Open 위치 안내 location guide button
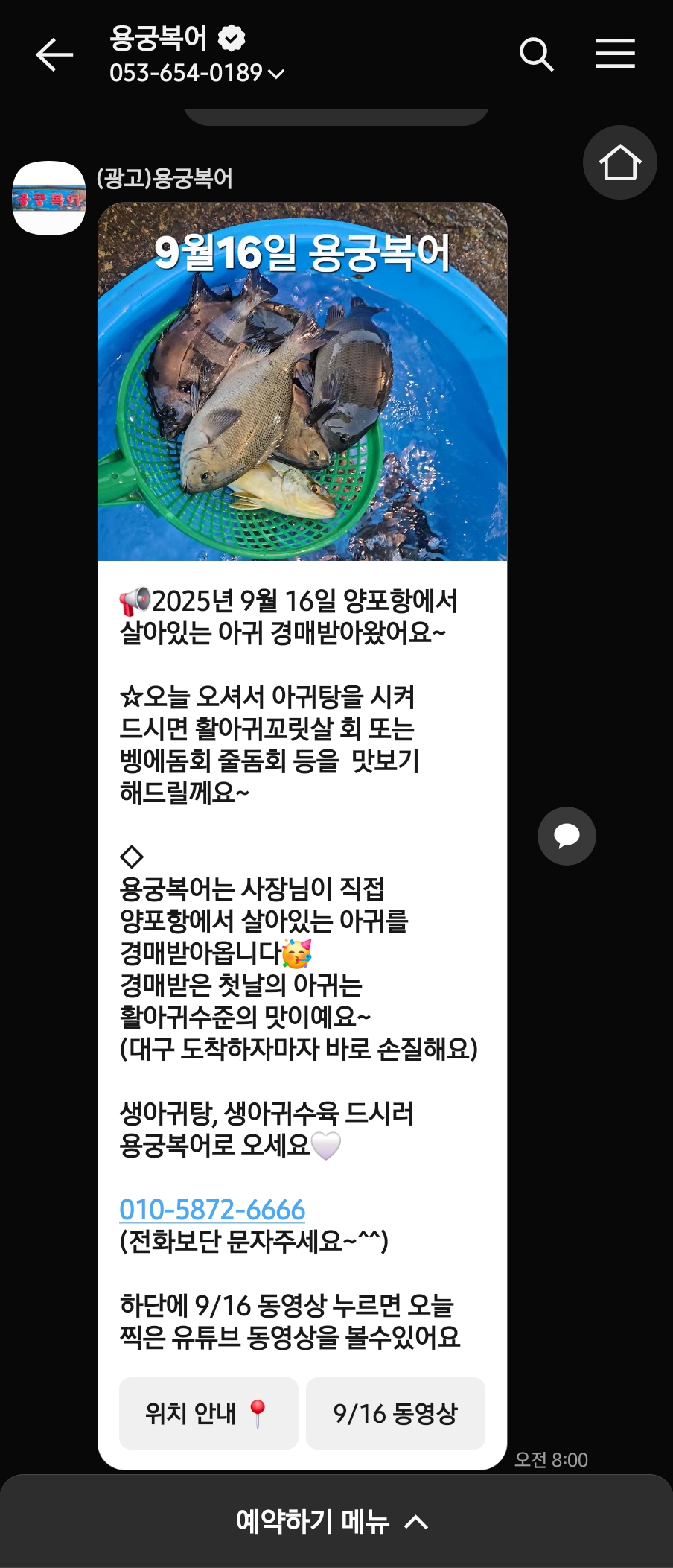 [x=208, y=1413]
